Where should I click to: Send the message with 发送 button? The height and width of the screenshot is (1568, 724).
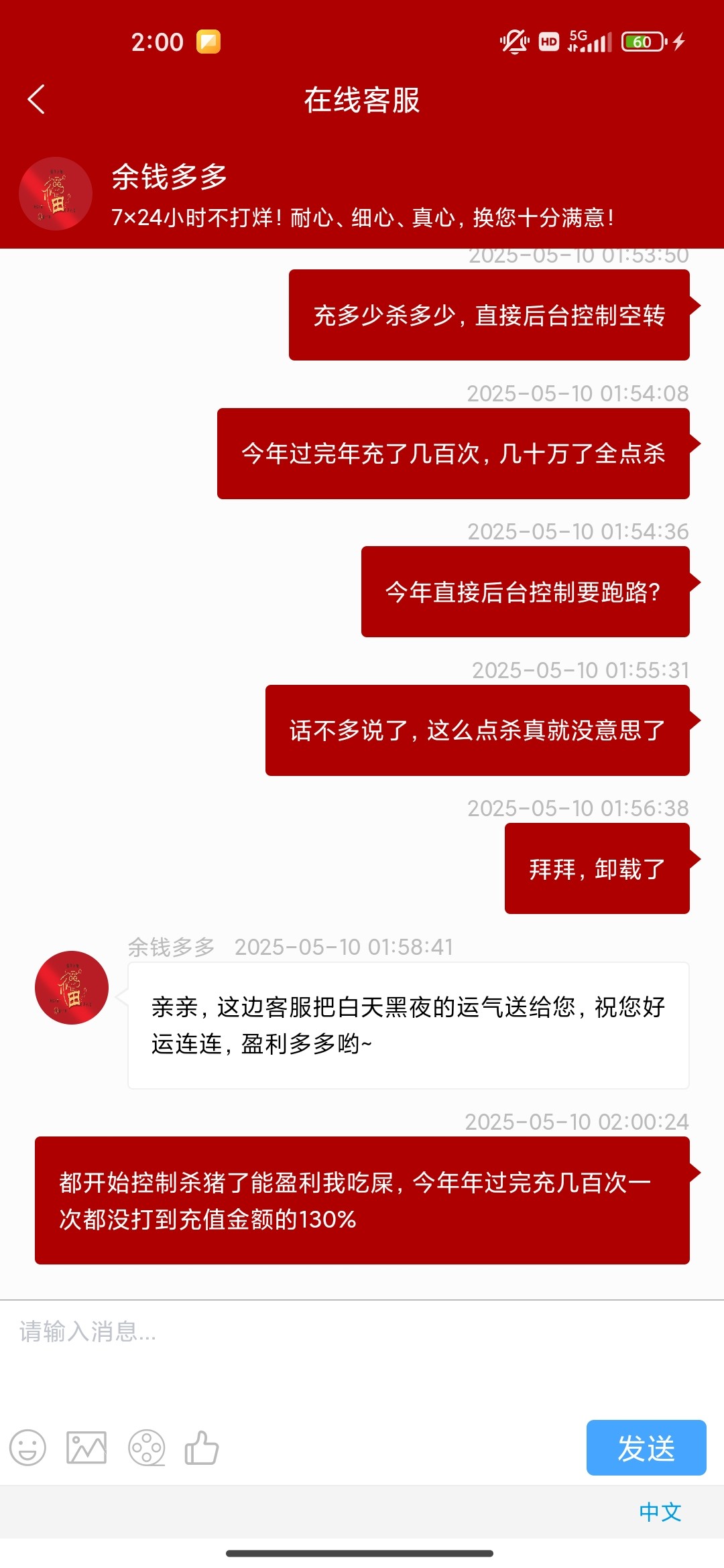pos(646,1449)
